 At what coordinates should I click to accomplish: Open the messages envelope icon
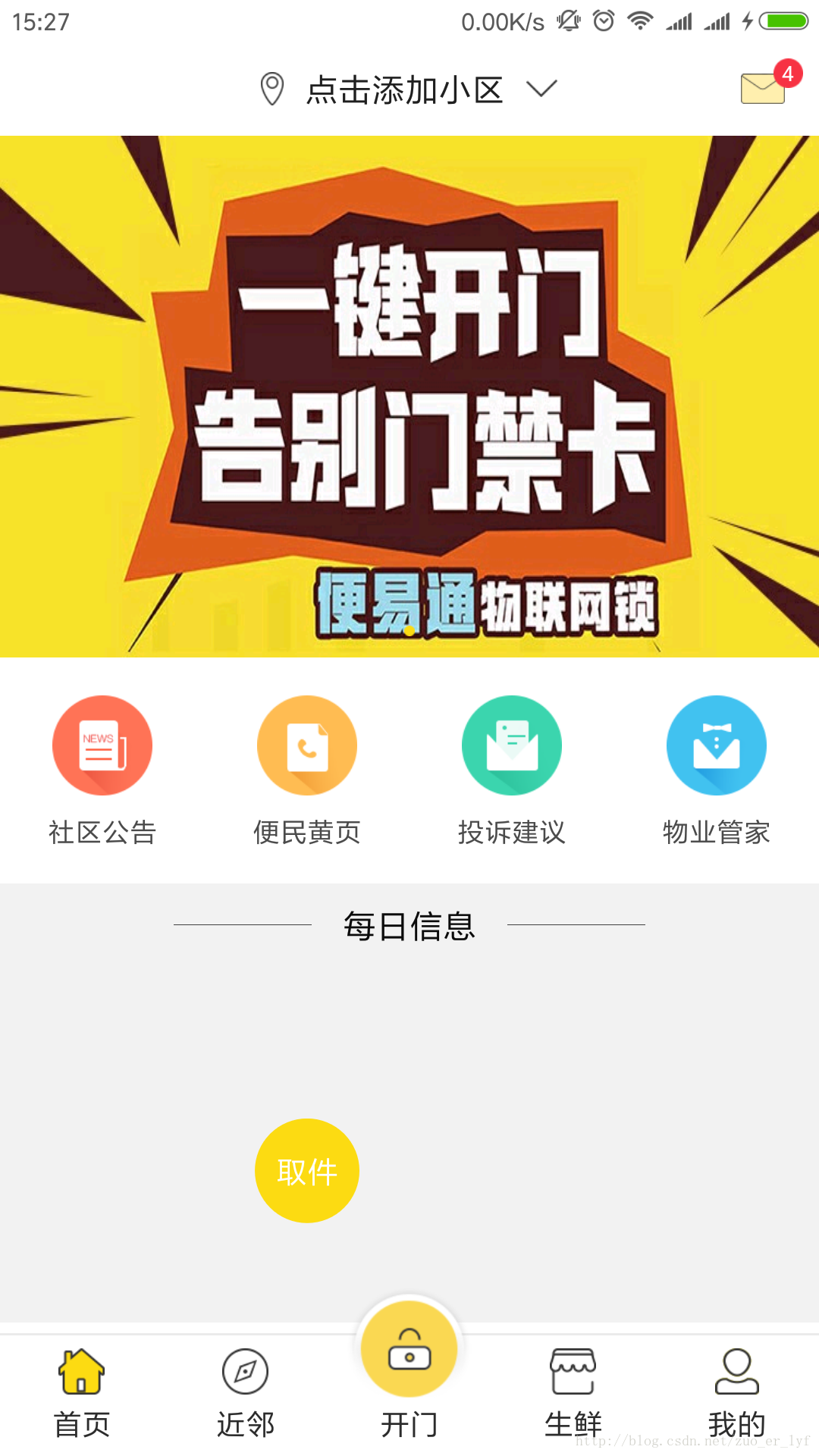click(764, 88)
